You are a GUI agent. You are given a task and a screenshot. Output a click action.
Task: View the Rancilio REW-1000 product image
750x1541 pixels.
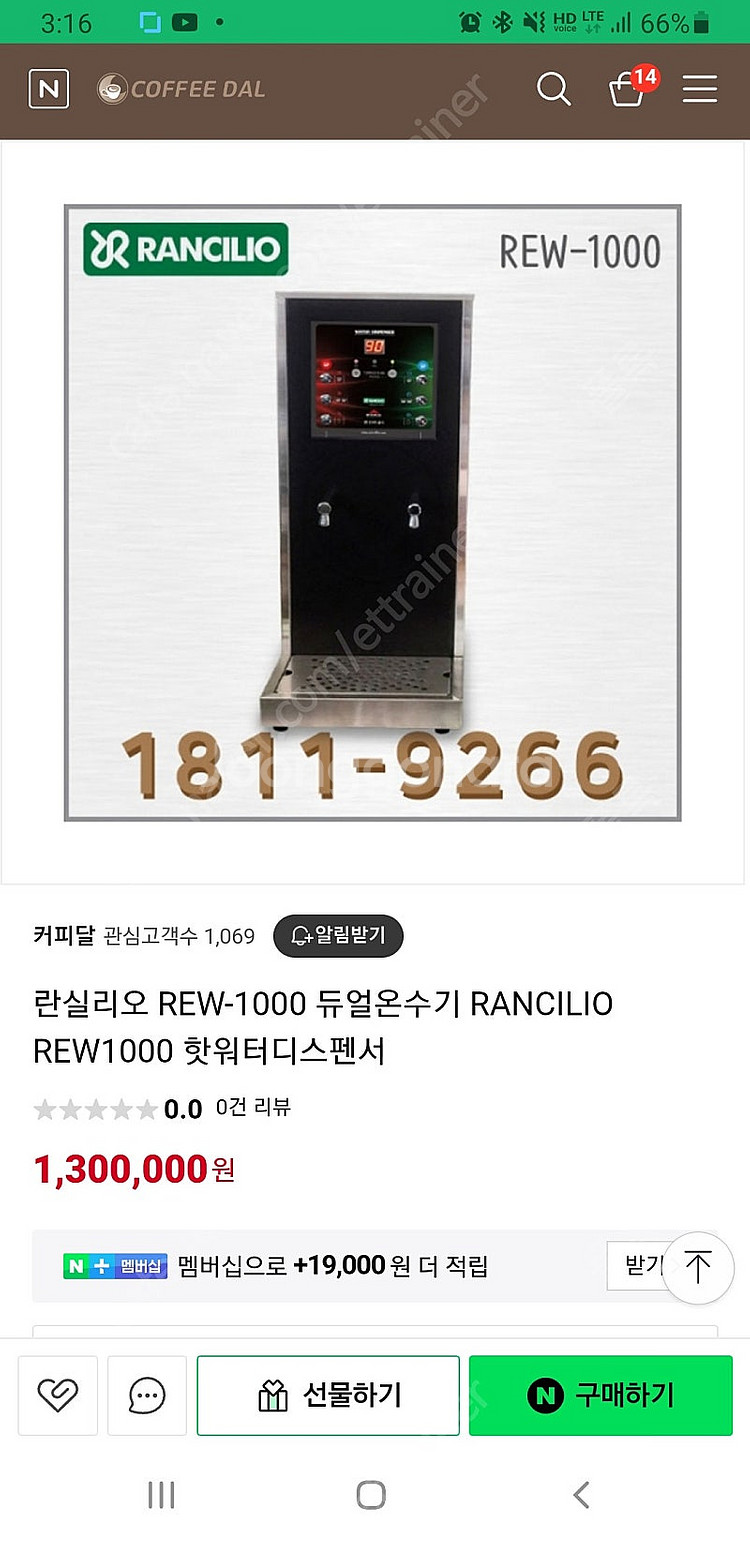pyautogui.click(x=373, y=513)
